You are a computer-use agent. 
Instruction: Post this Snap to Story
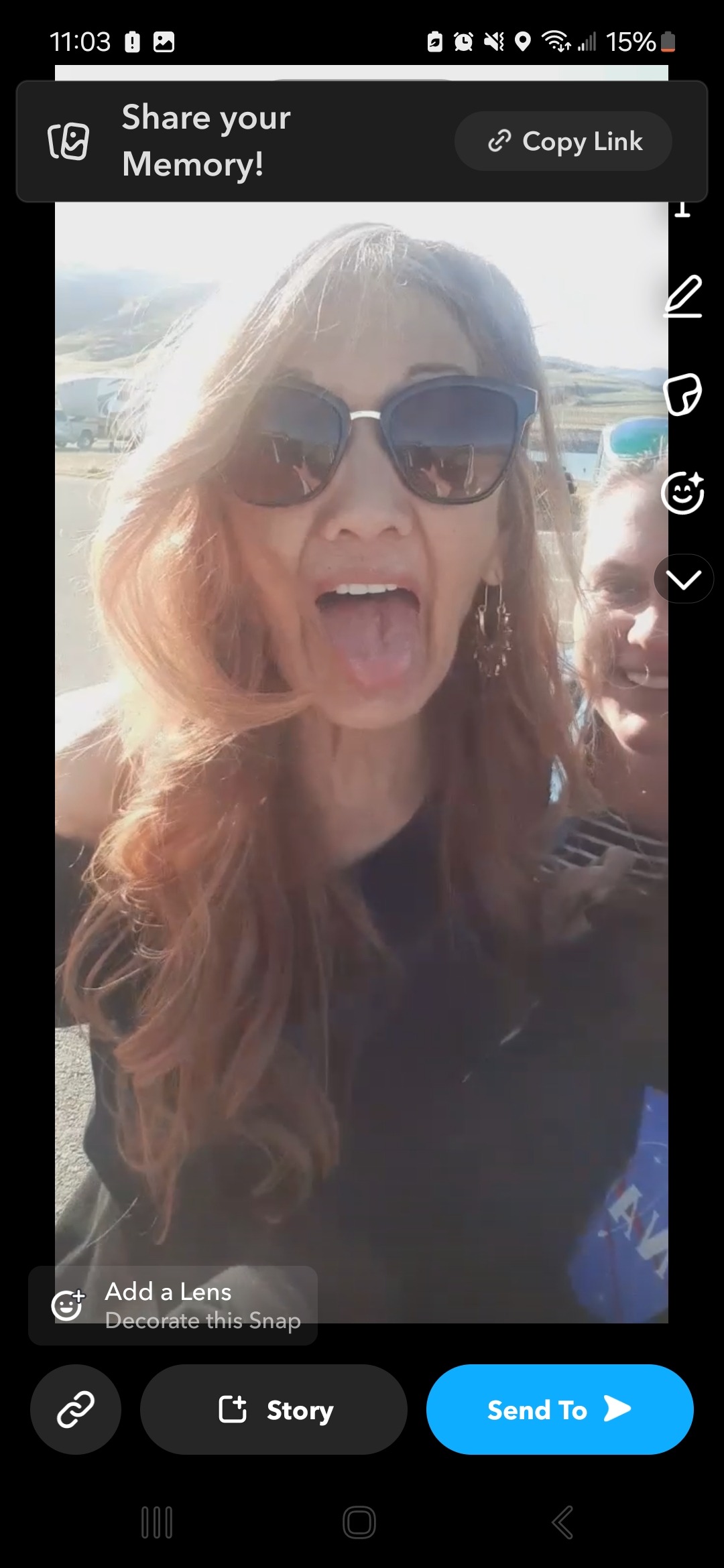pos(274,1409)
